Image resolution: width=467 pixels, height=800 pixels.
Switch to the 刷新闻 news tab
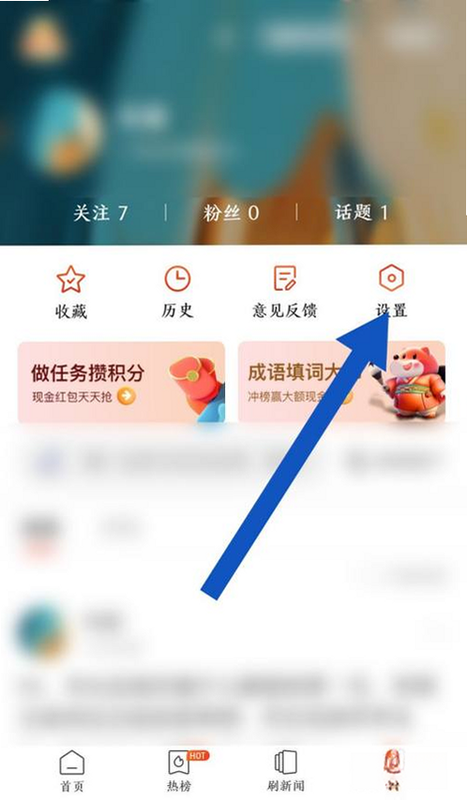285,770
